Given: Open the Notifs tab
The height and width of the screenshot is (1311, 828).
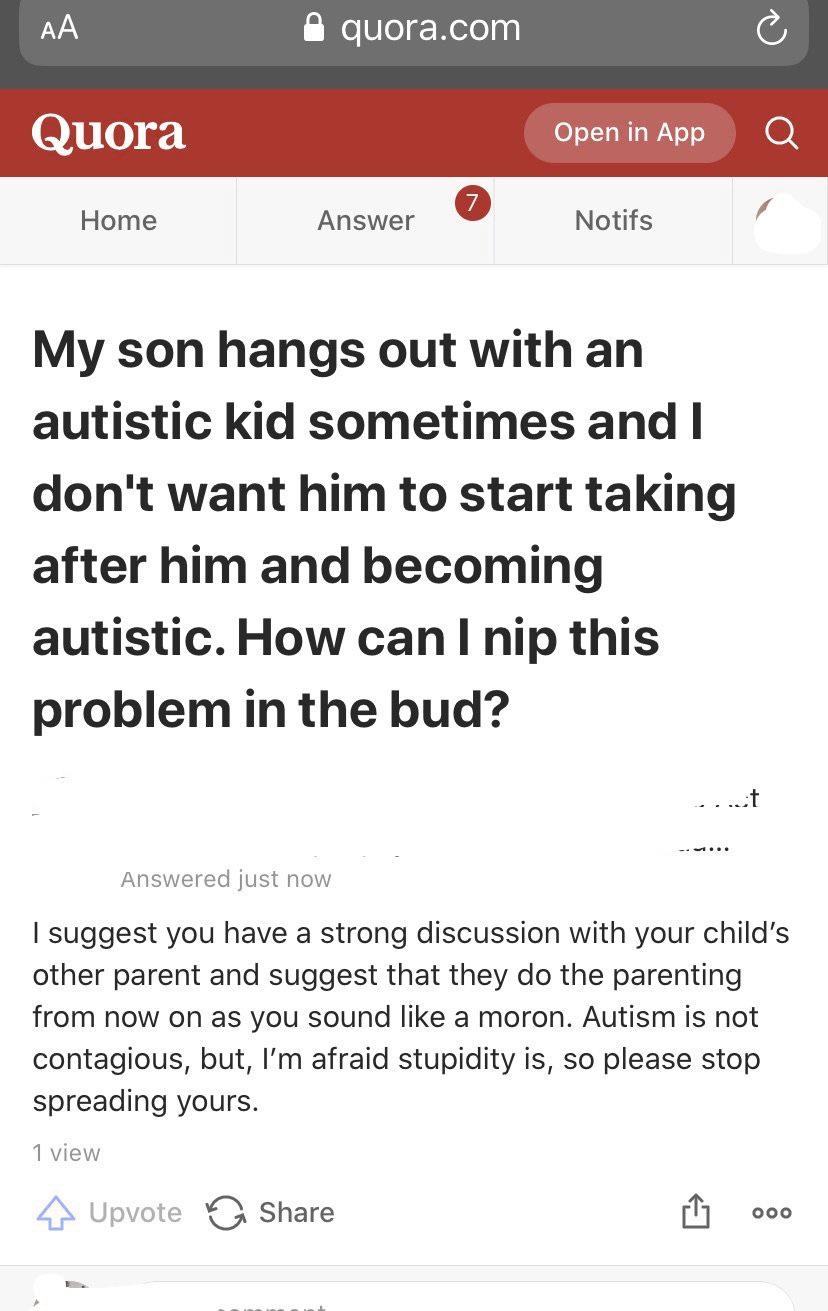Looking at the screenshot, I should click(x=613, y=220).
